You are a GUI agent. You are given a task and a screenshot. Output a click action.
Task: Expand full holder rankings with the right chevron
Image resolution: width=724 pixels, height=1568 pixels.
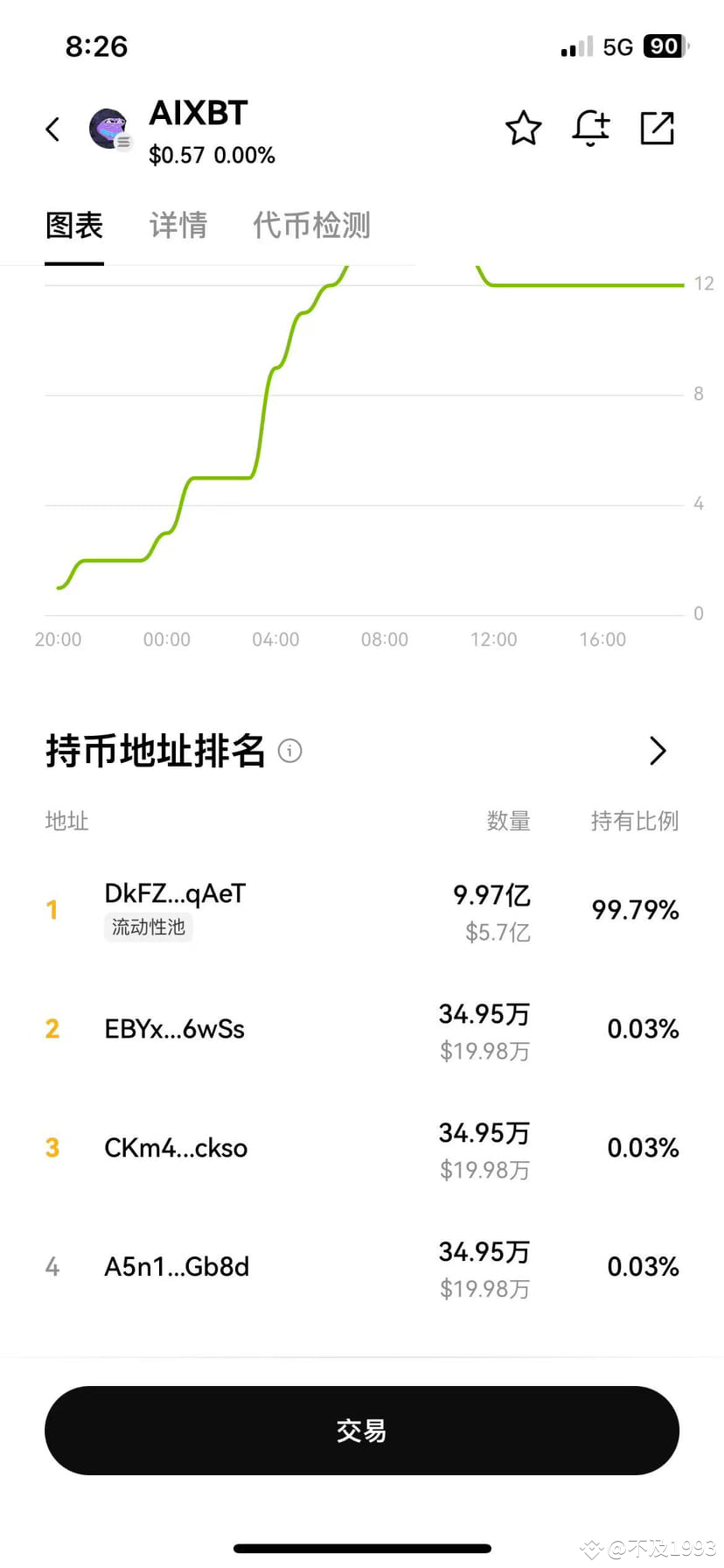658,751
